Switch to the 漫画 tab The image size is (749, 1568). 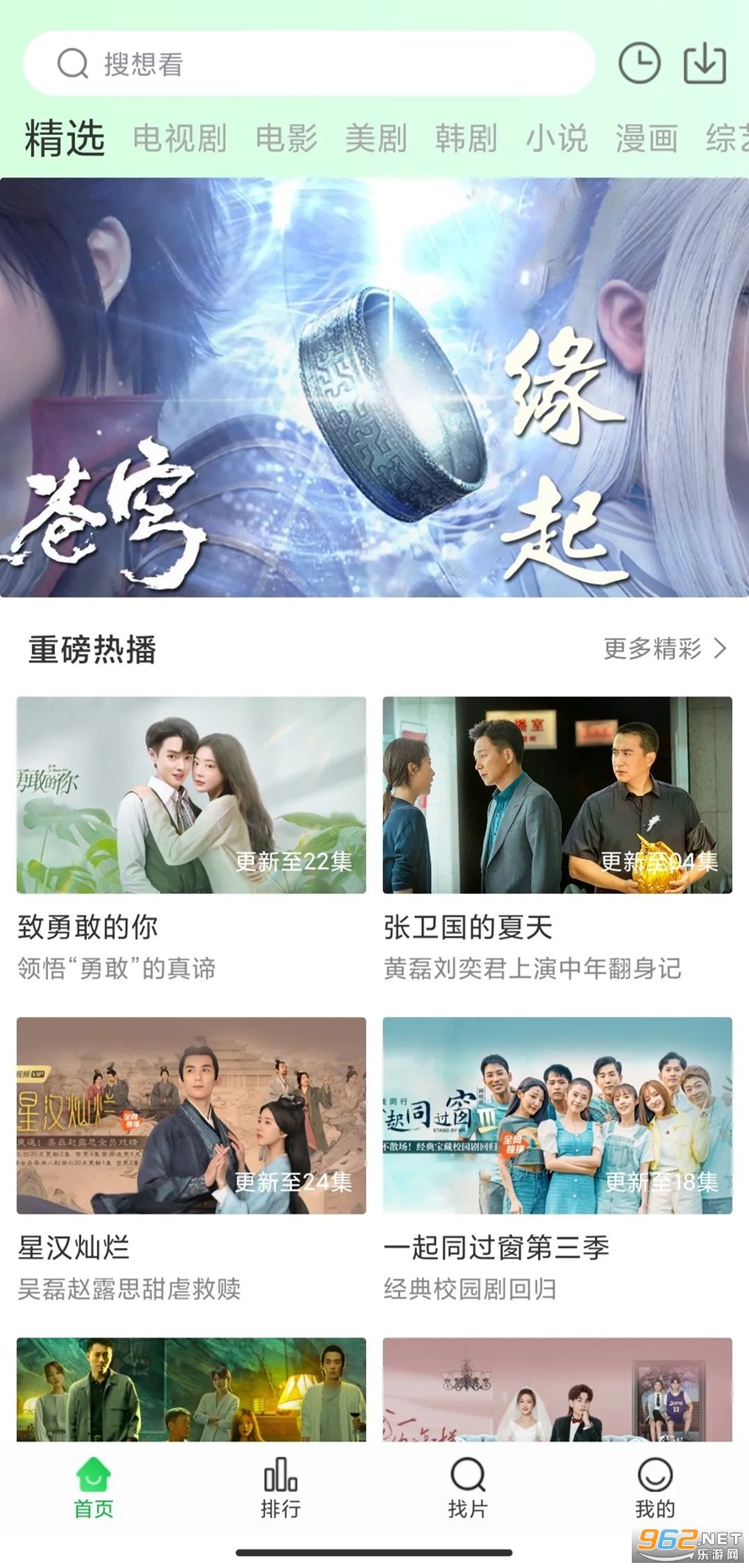[647, 138]
